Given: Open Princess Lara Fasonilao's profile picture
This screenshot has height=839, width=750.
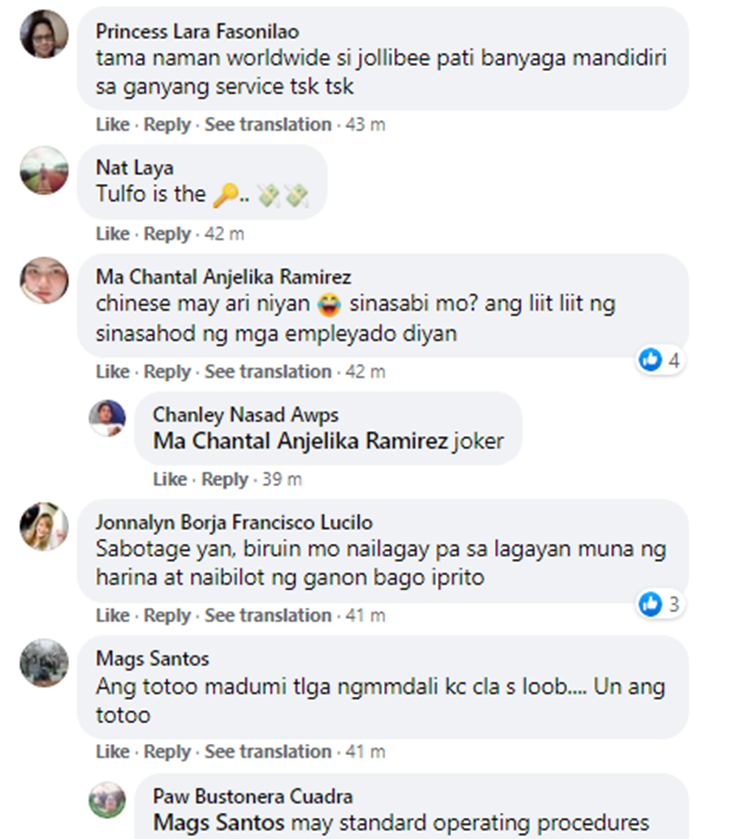Looking at the screenshot, I should click(44, 35).
